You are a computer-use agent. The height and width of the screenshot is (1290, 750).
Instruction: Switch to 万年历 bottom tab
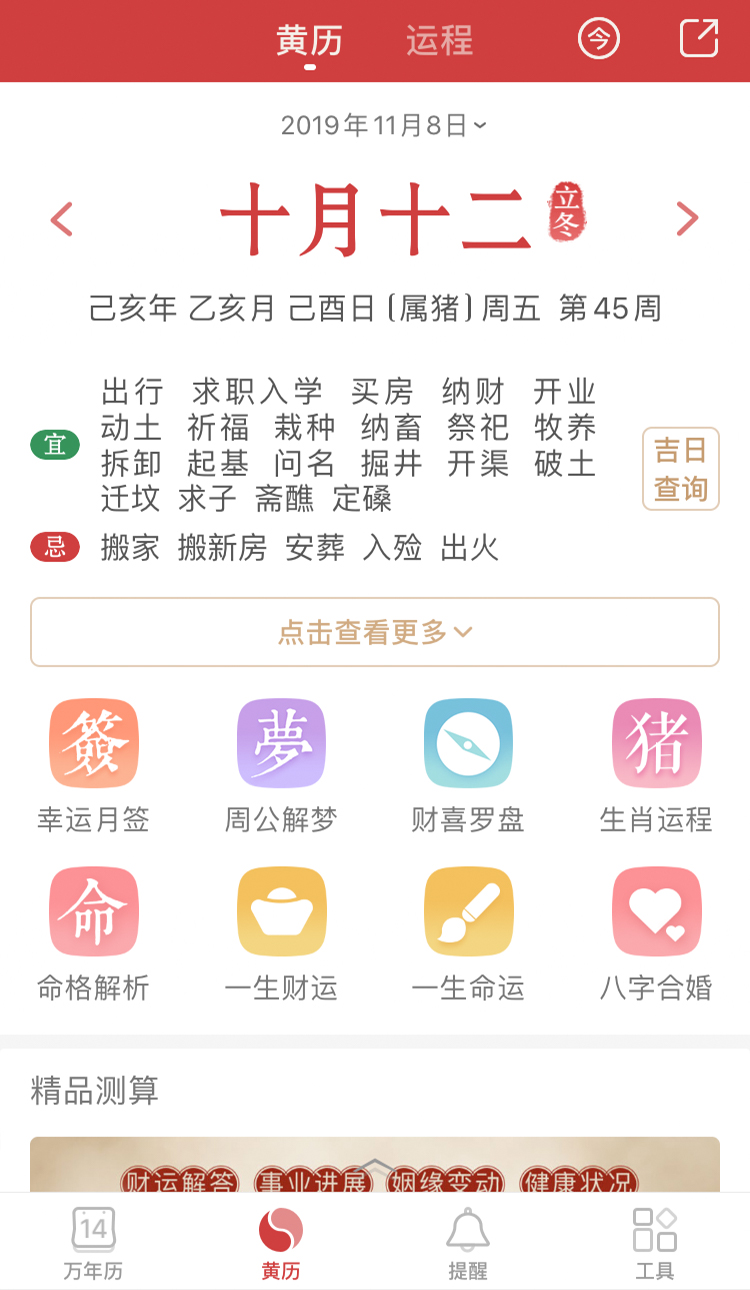tap(94, 1243)
